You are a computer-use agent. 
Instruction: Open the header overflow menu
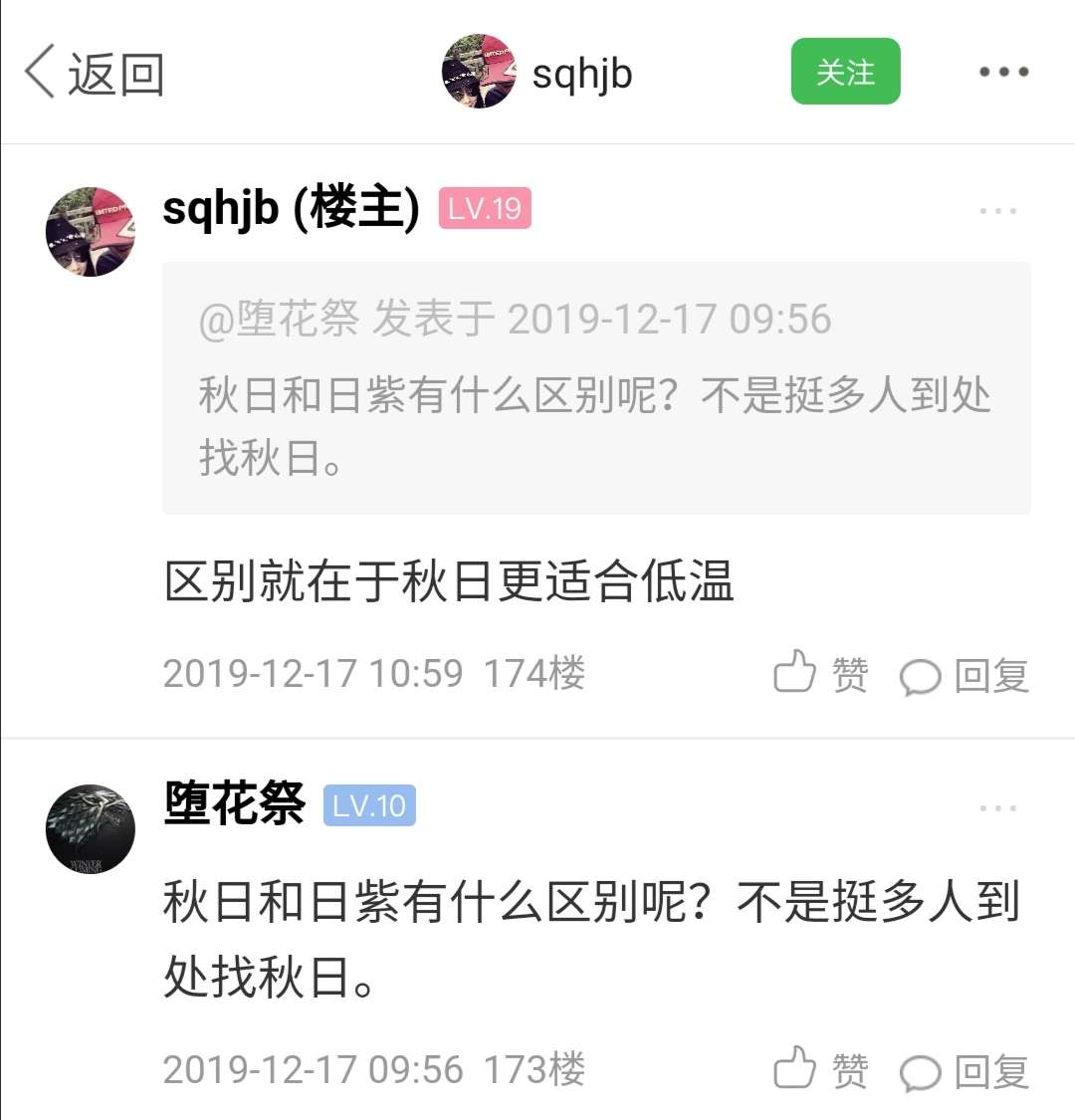(1002, 72)
